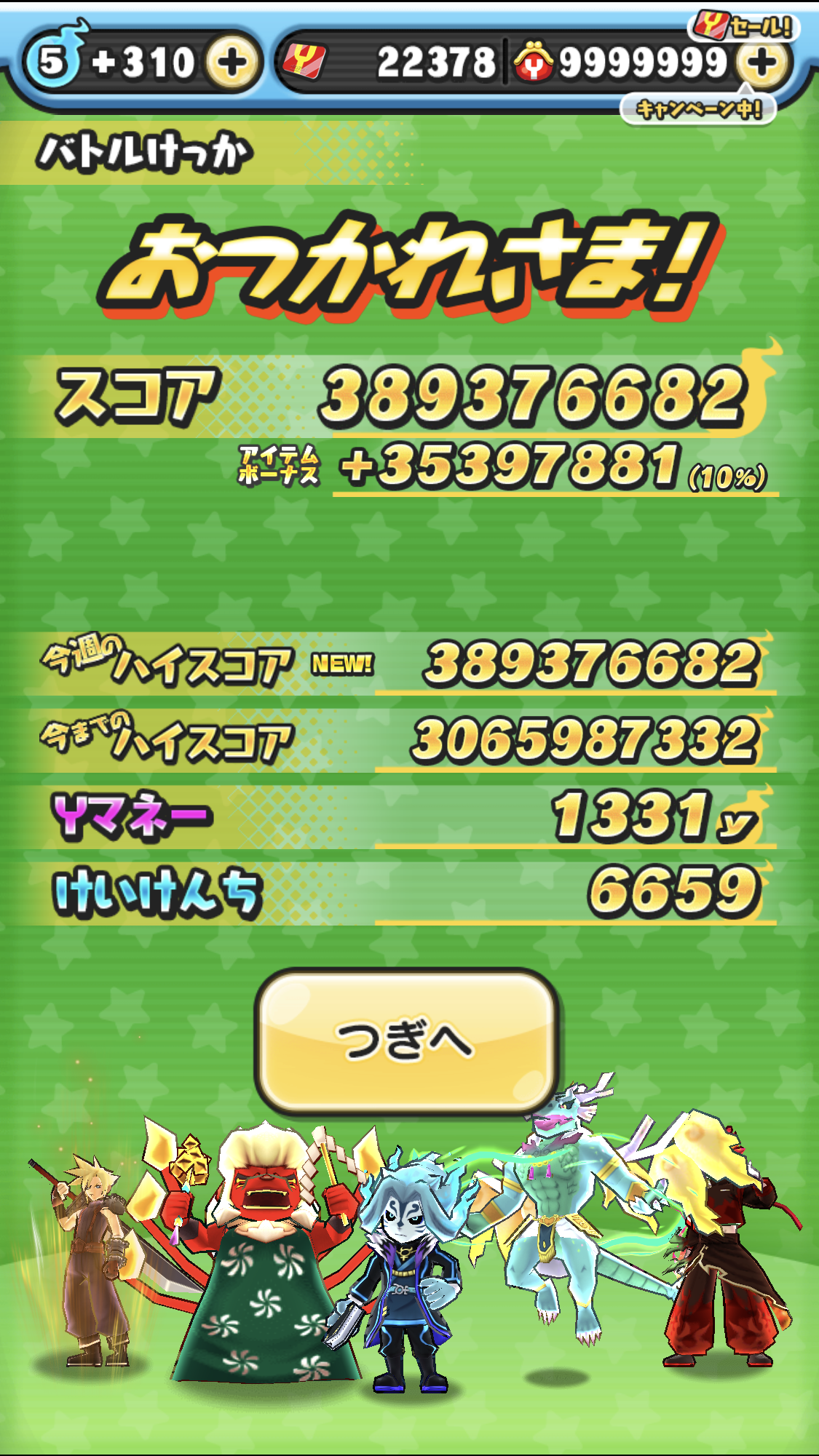Open the セール! sale badge
Image resolution: width=819 pixels, height=1456 pixels.
tap(743, 26)
